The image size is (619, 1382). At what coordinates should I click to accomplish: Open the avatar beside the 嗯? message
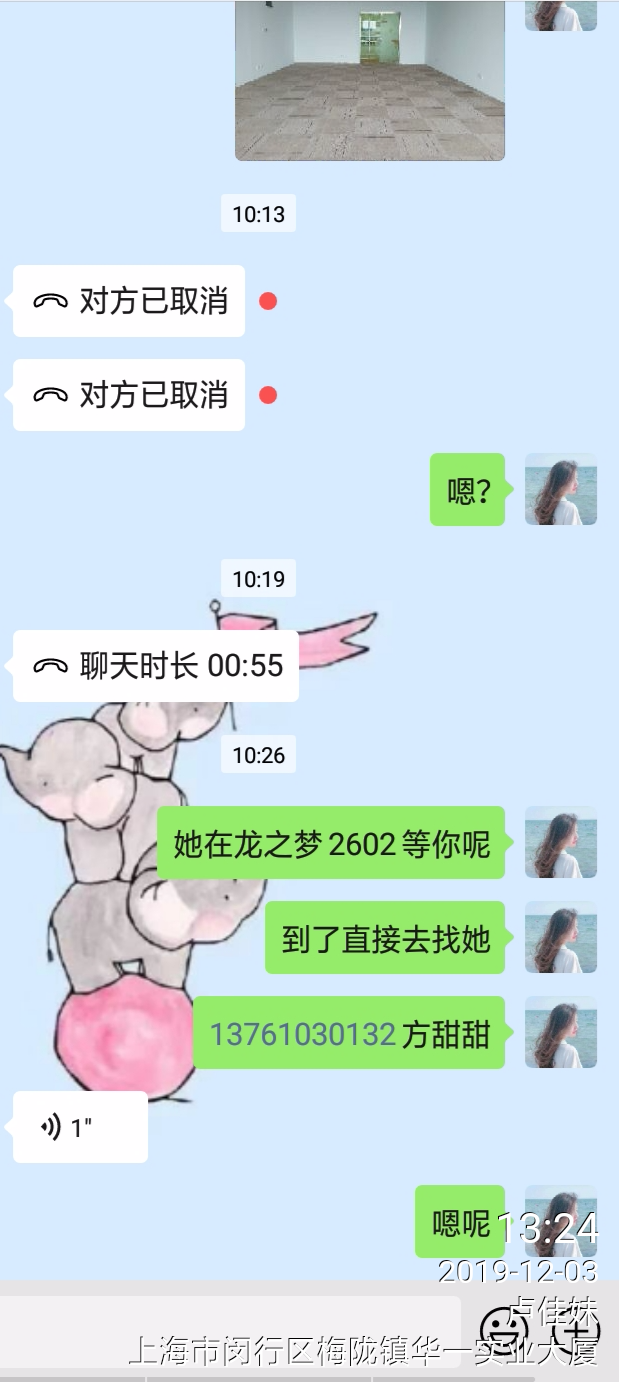[x=561, y=489]
